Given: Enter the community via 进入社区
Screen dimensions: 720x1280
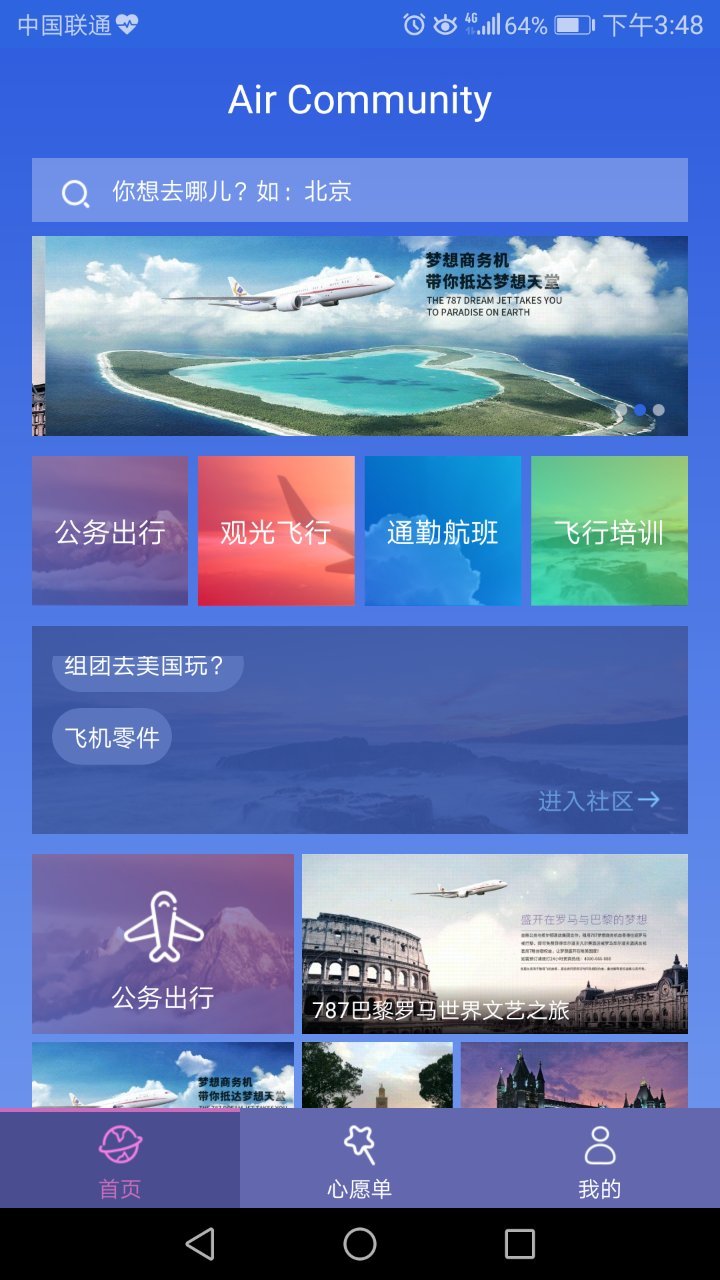Looking at the screenshot, I should click(x=599, y=800).
